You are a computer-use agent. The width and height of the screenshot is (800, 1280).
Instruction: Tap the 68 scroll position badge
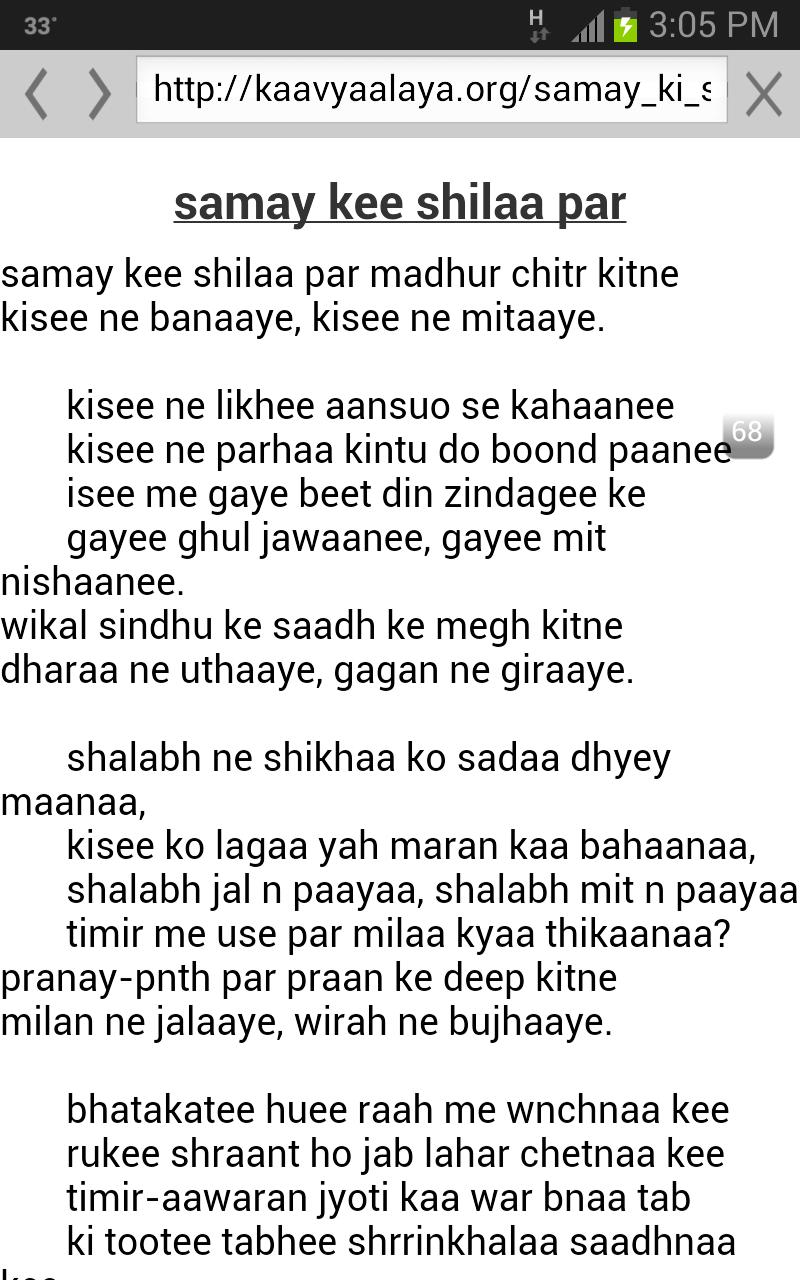(746, 434)
